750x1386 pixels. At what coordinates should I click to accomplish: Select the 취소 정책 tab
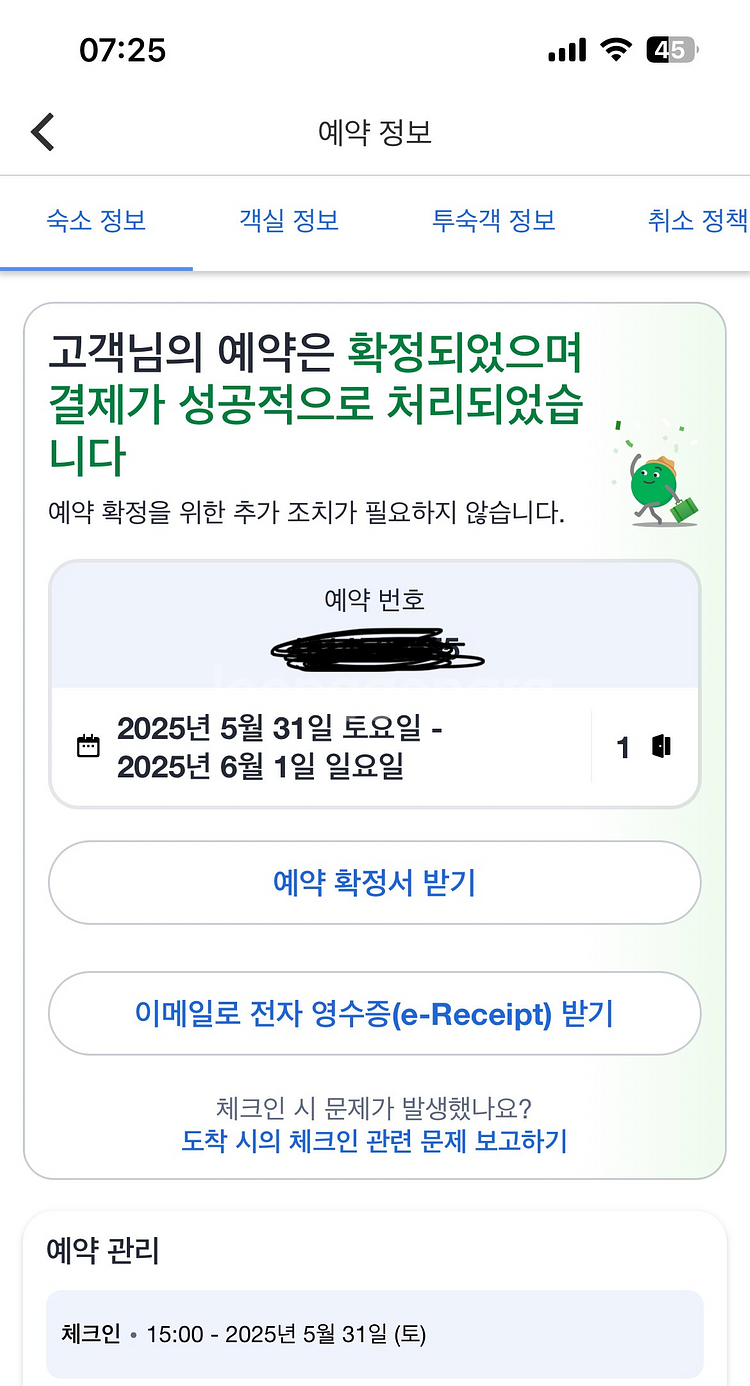(698, 221)
